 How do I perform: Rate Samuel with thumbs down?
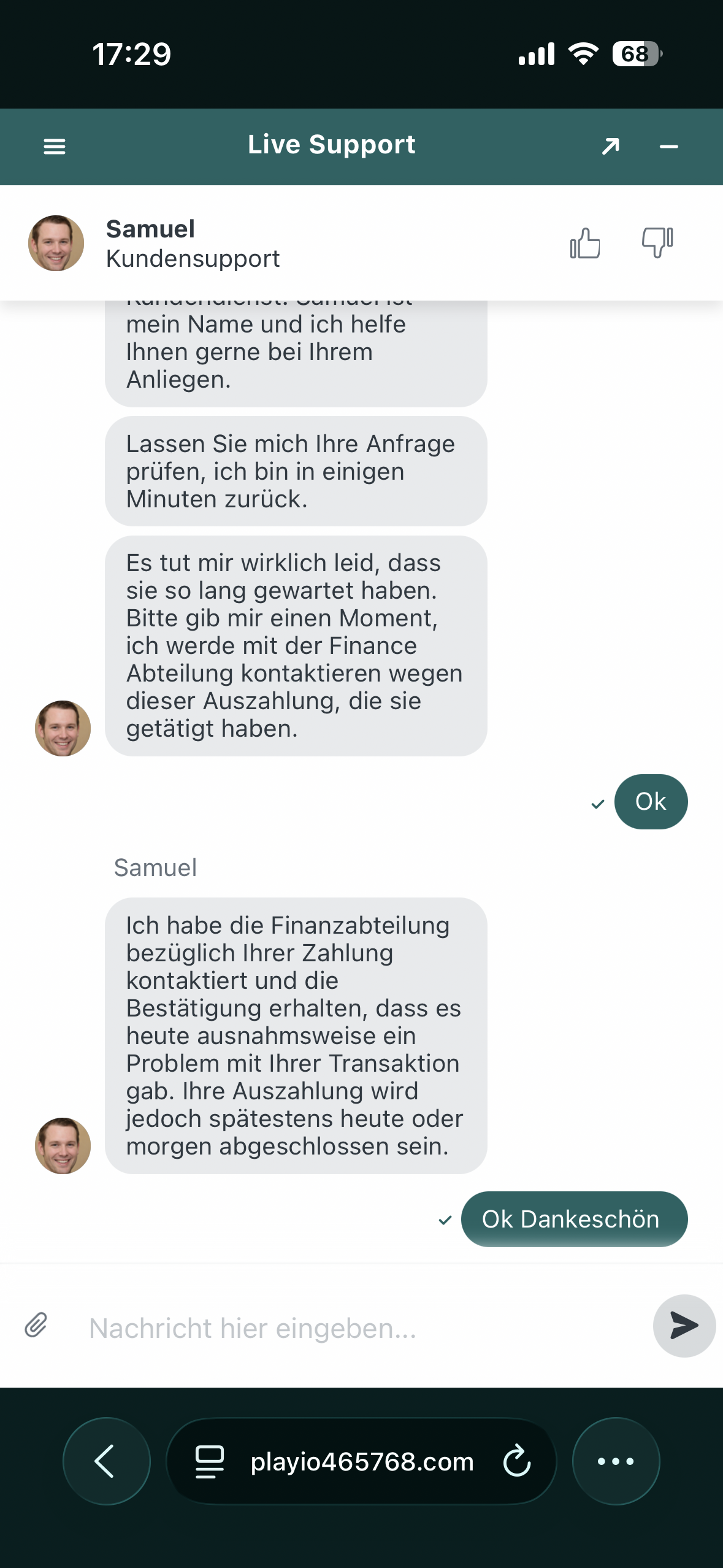click(x=657, y=242)
